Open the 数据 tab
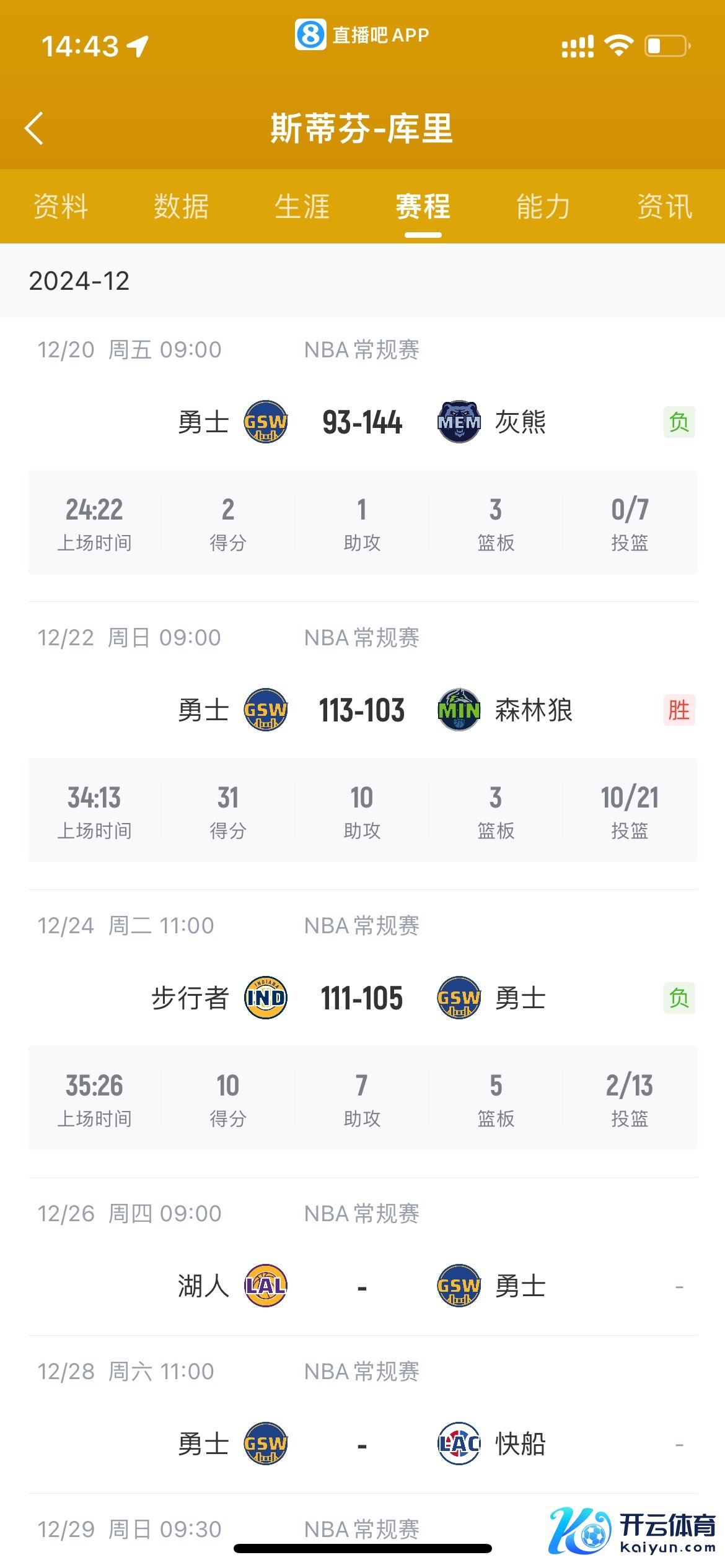725x1568 pixels. pos(181,206)
